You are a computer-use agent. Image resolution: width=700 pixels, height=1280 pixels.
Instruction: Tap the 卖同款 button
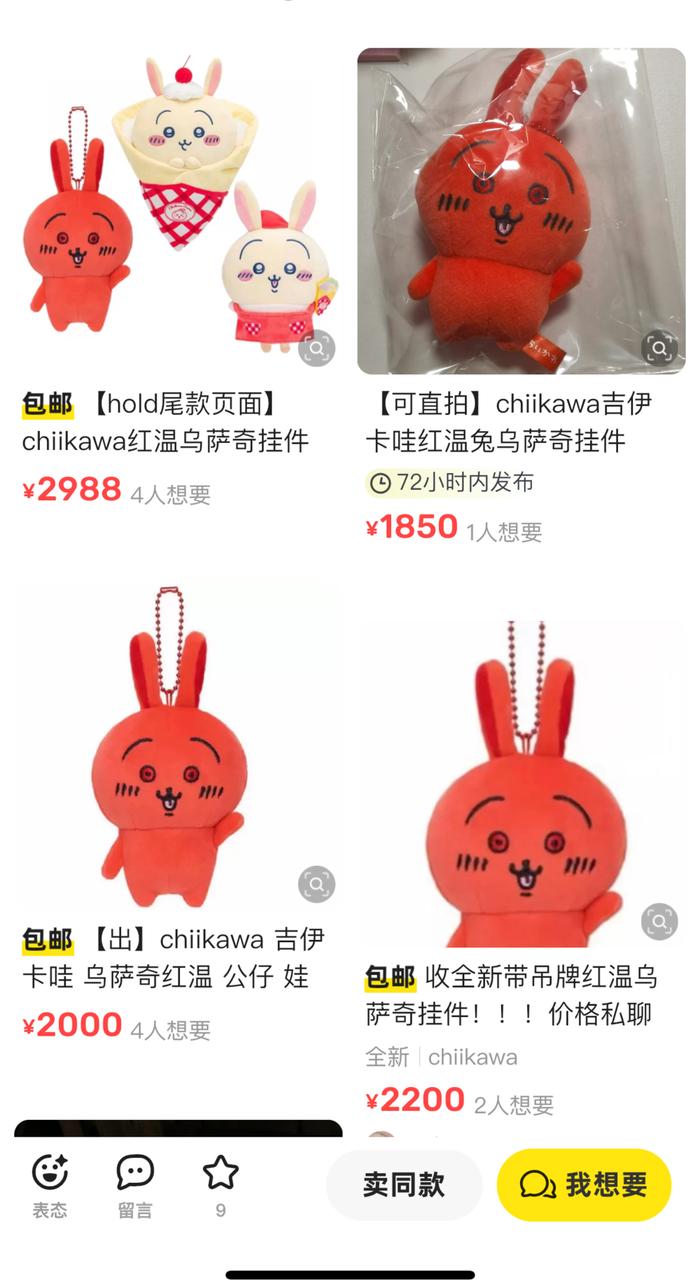tap(404, 1184)
